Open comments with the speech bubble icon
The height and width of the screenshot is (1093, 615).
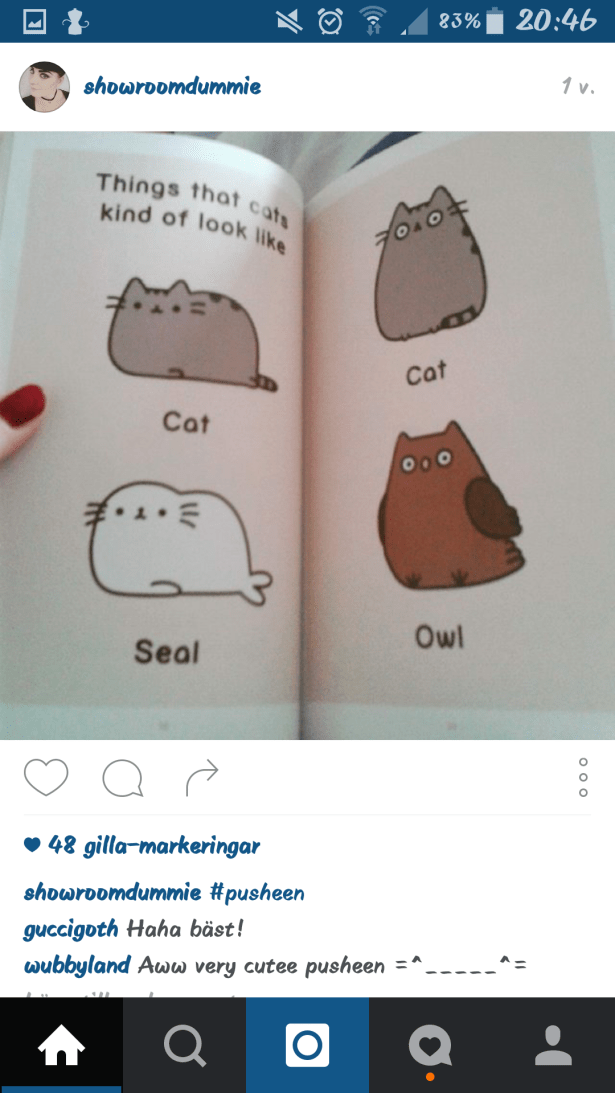coord(122,777)
